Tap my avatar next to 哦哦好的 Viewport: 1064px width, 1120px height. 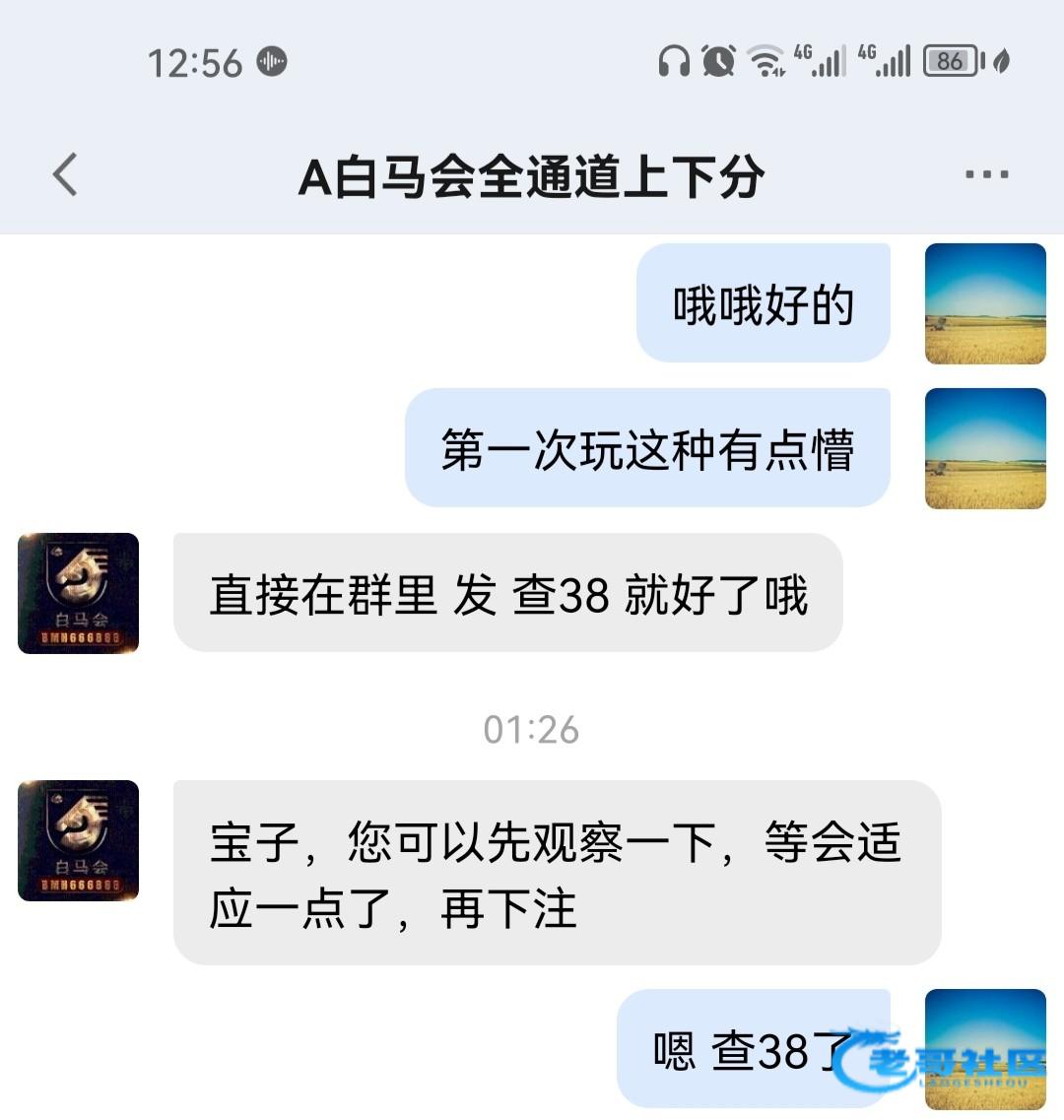[x=985, y=303]
